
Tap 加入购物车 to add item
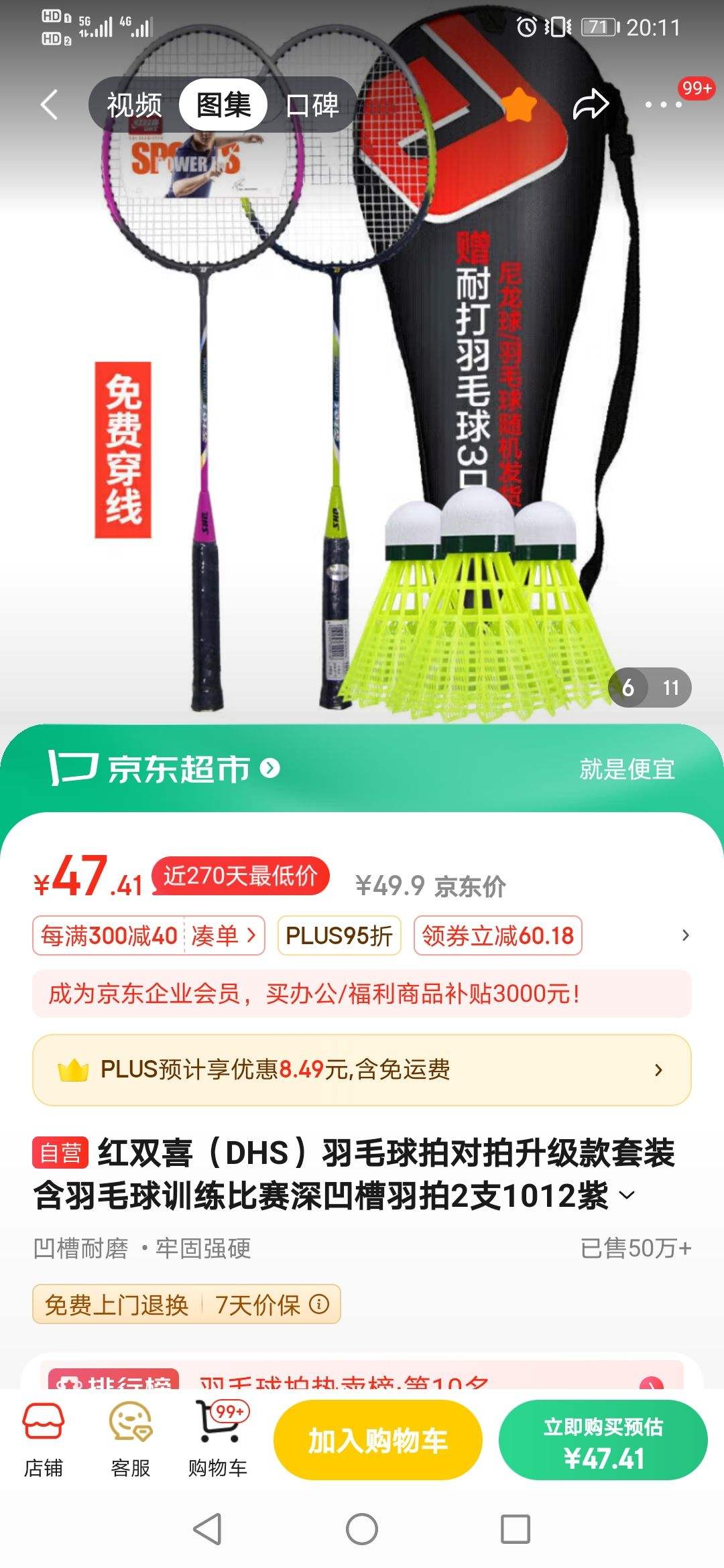click(377, 1440)
